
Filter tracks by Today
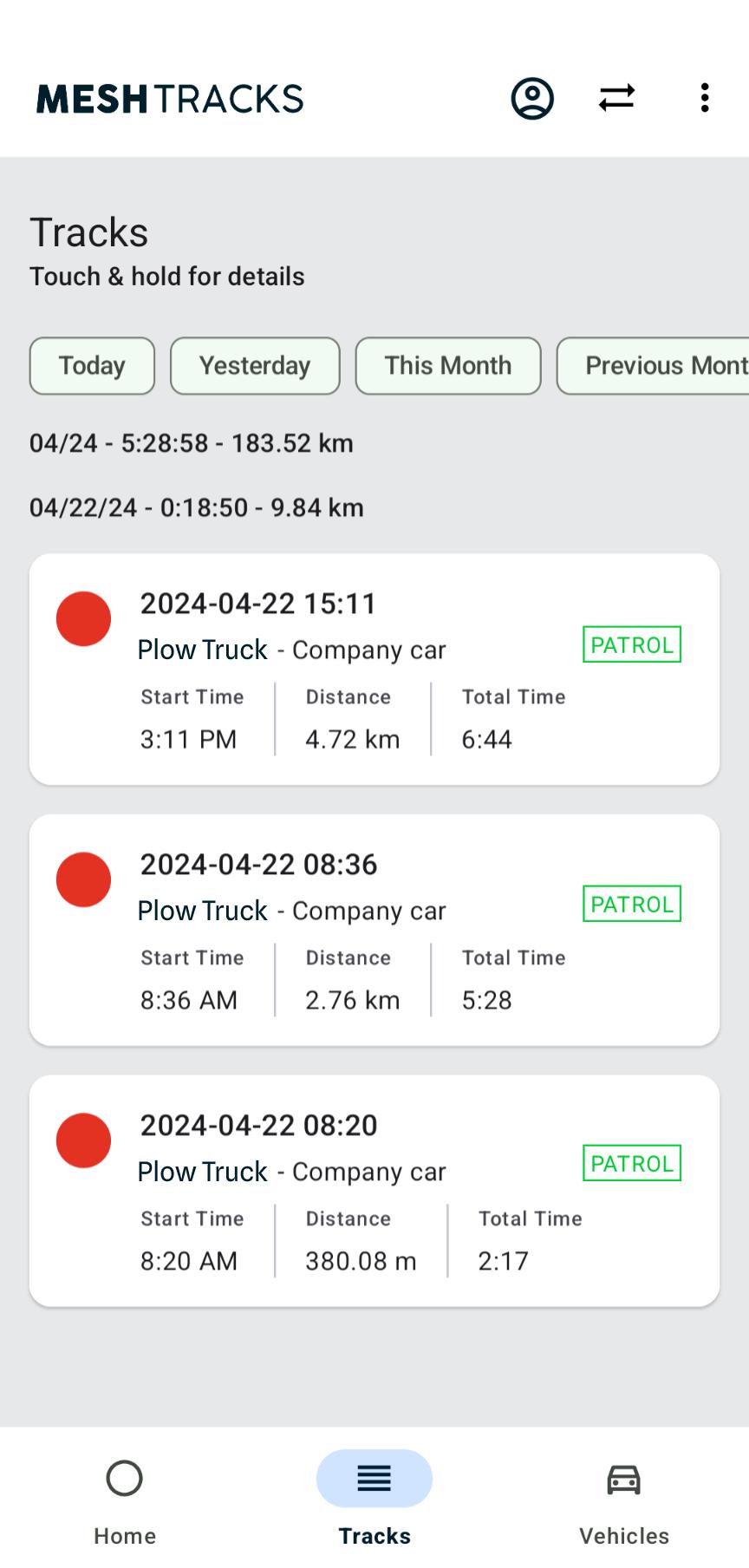[92, 366]
